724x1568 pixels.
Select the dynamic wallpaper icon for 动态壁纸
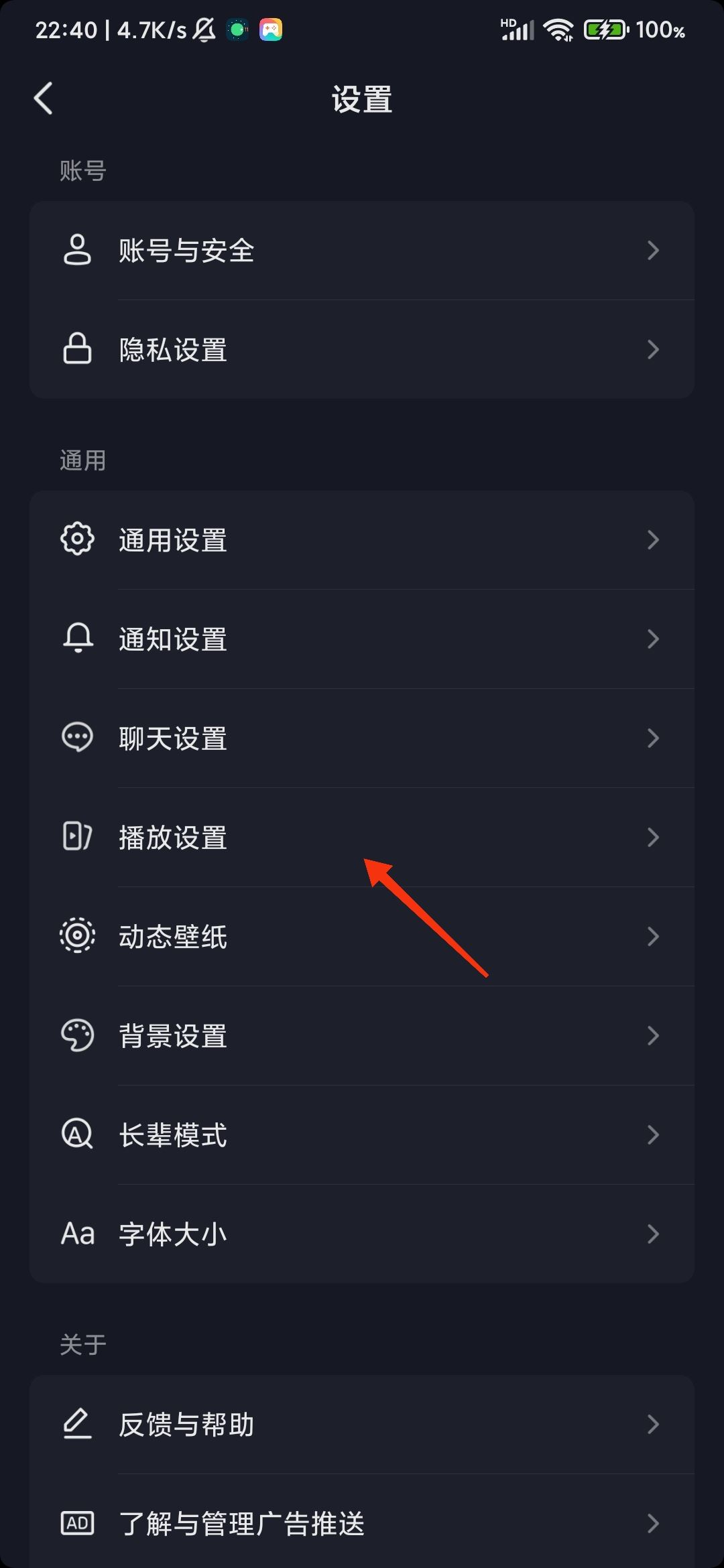coord(77,936)
